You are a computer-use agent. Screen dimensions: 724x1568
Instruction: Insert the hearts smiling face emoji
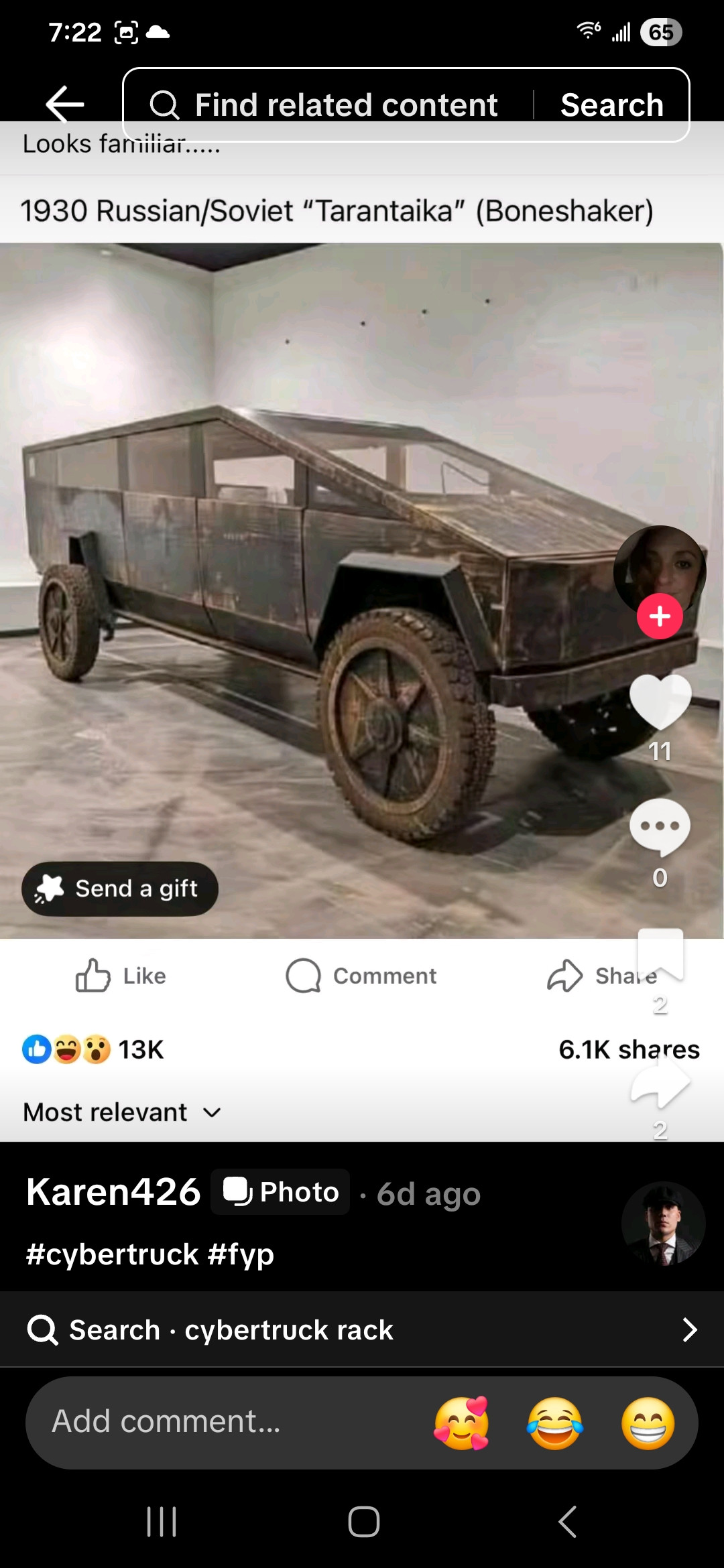click(x=462, y=1423)
